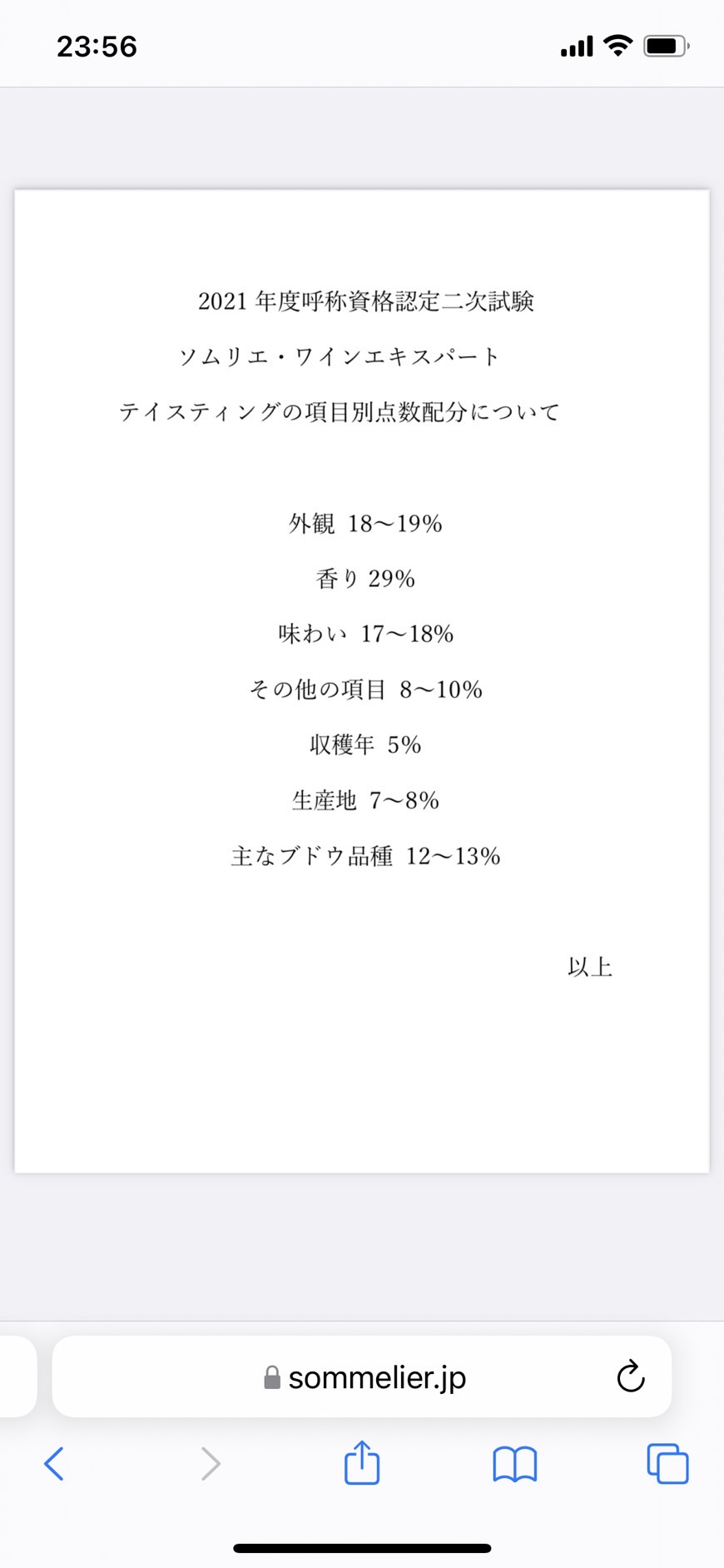Open bookmarks and reading list
Viewport: 724px width, 1568px height.
pos(515,1465)
